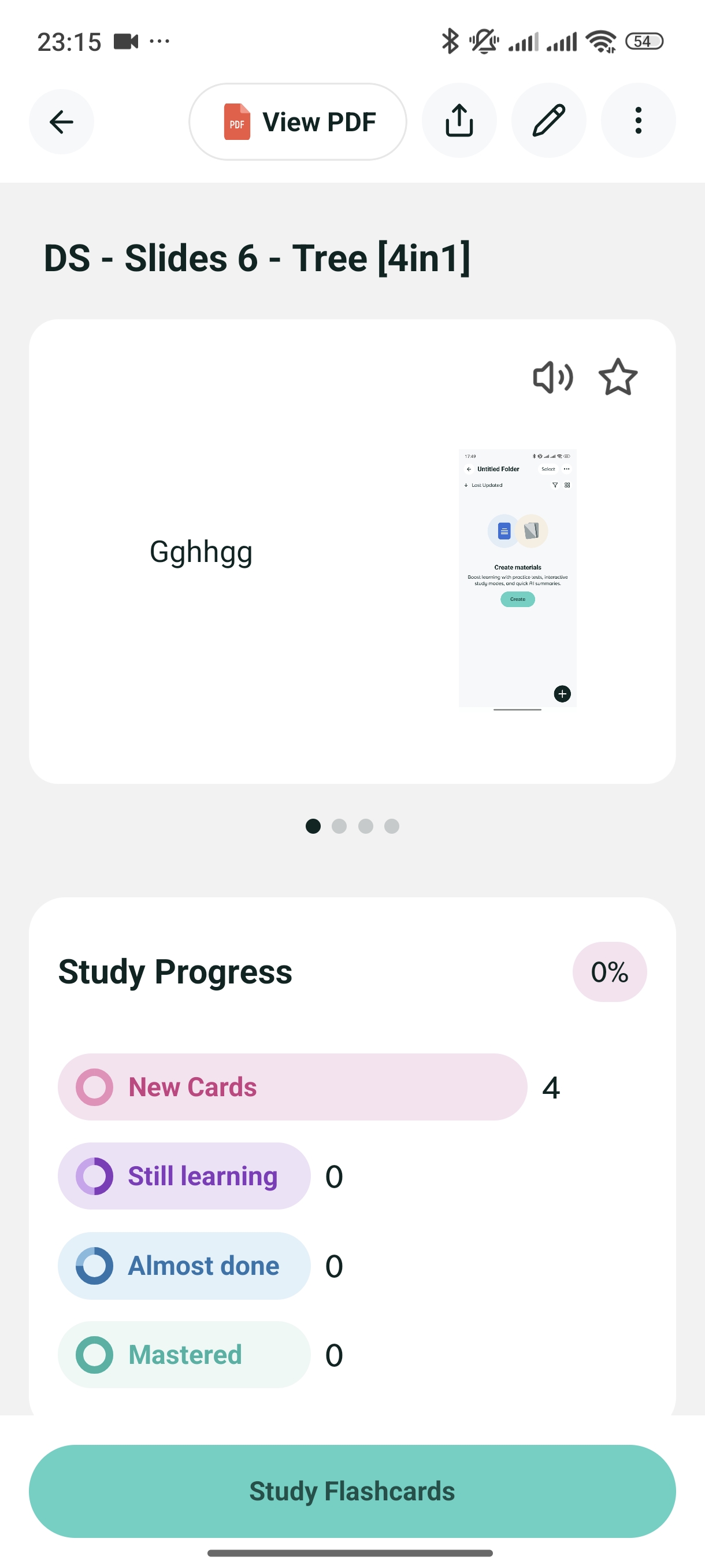The width and height of the screenshot is (705, 1568).
Task: Edit the flashcard set with pencil icon
Action: (x=548, y=120)
